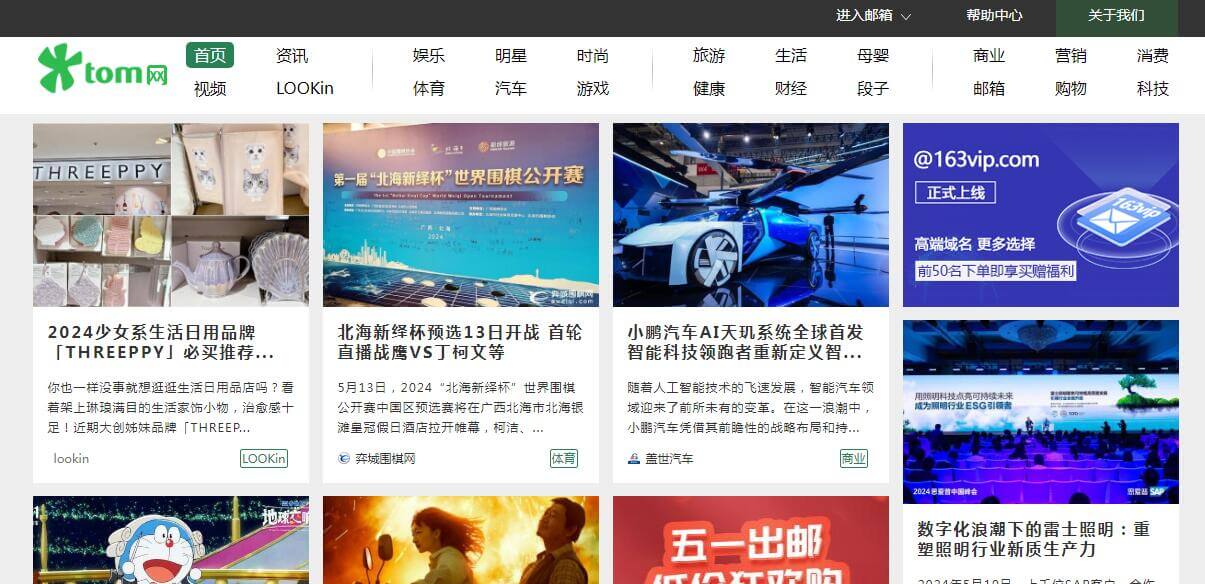The image size is (1205, 584).
Task: Expand the 进入邮箱 dropdown
Action: [x=873, y=16]
